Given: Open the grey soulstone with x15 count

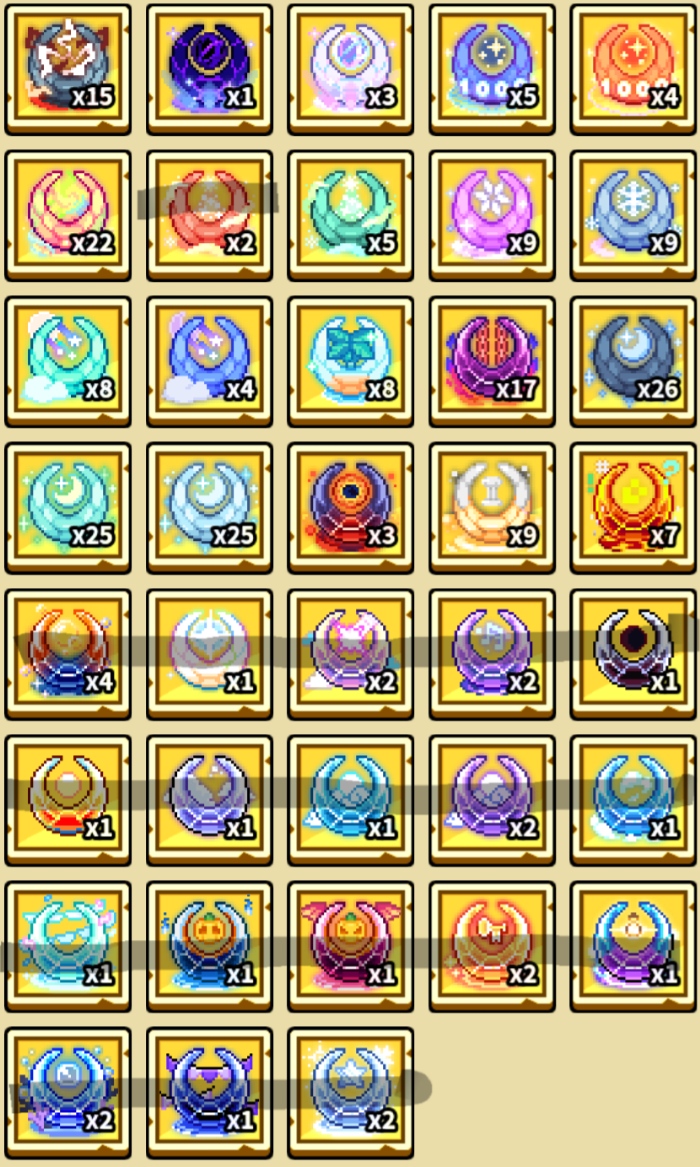Looking at the screenshot, I should pyautogui.click(x=68, y=68).
